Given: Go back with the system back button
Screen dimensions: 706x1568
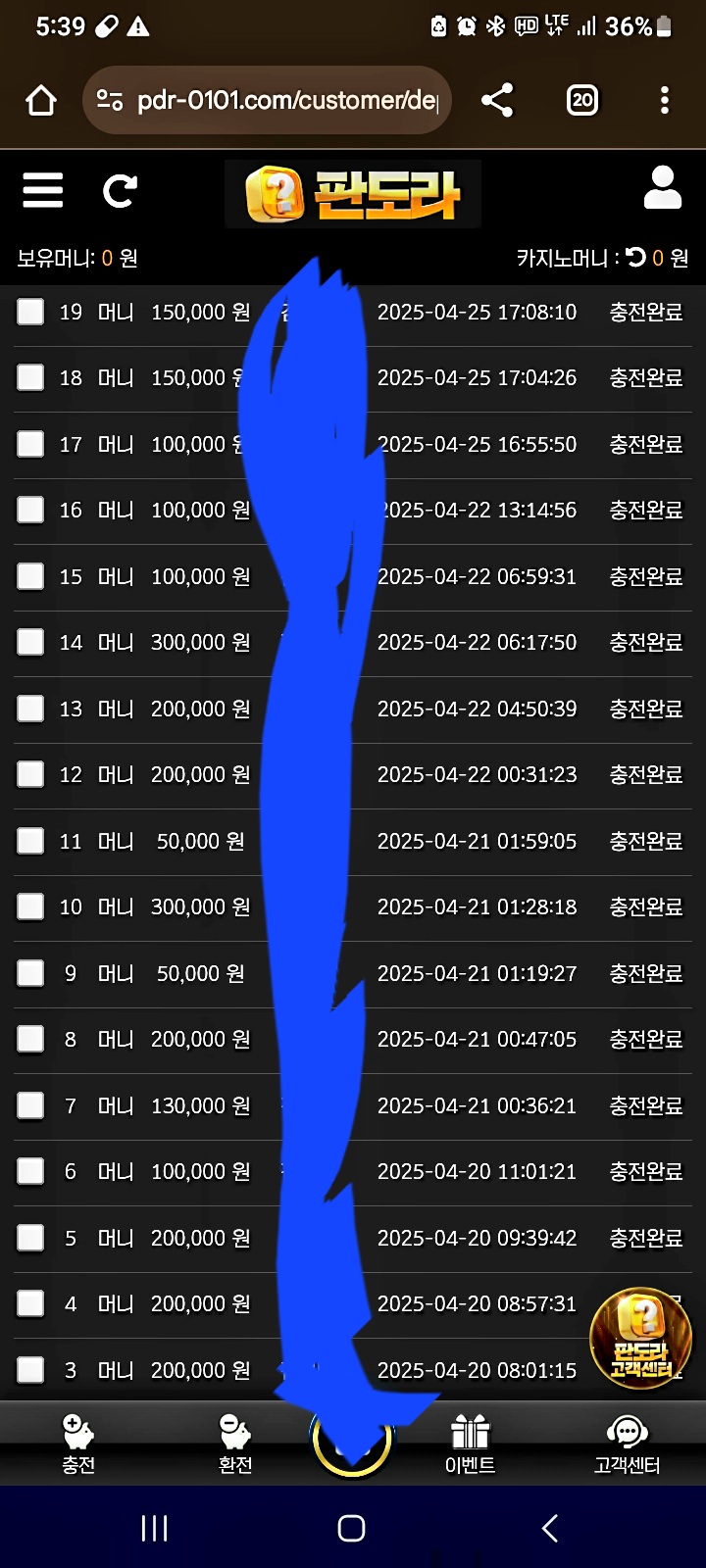Looking at the screenshot, I should [x=550, y=1528].
